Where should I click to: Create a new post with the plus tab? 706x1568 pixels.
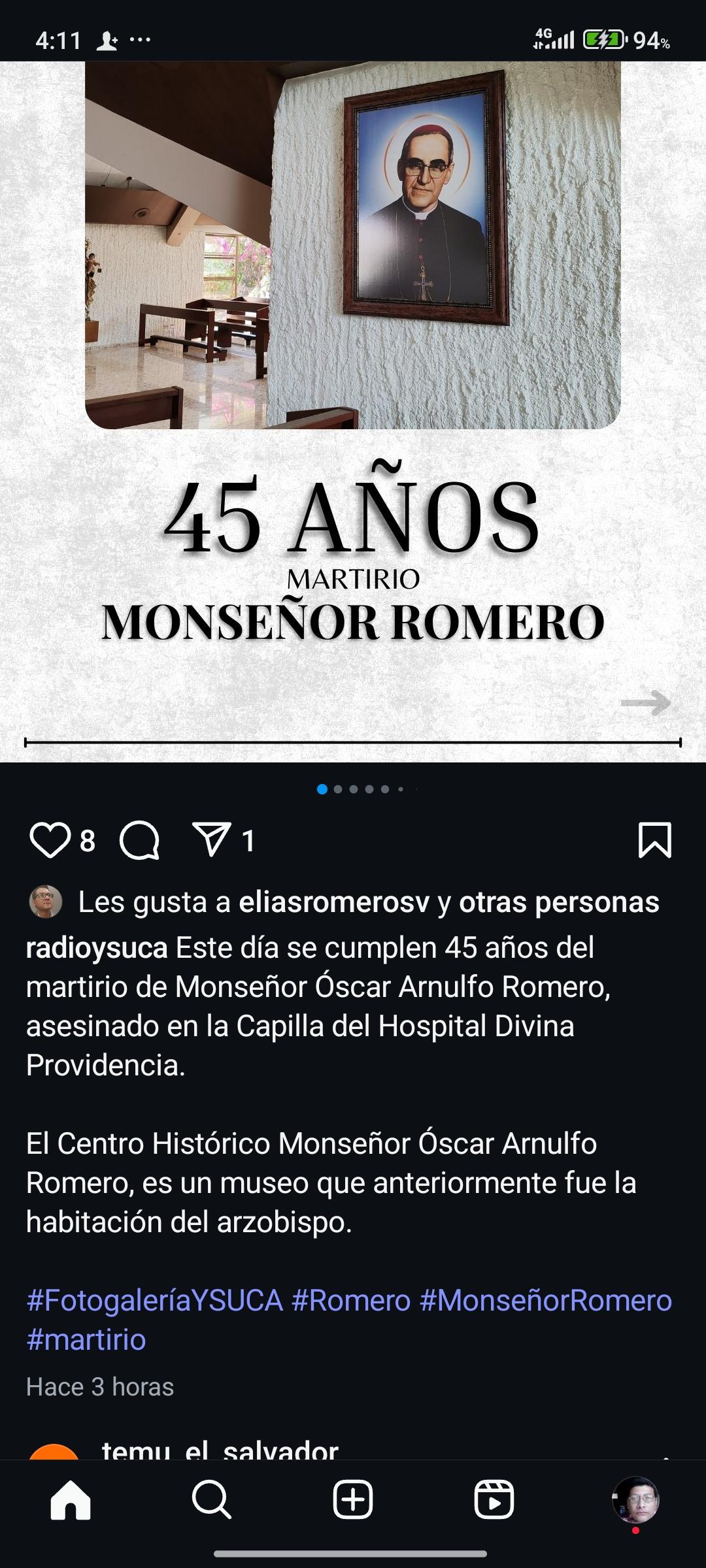point(353,1499)
